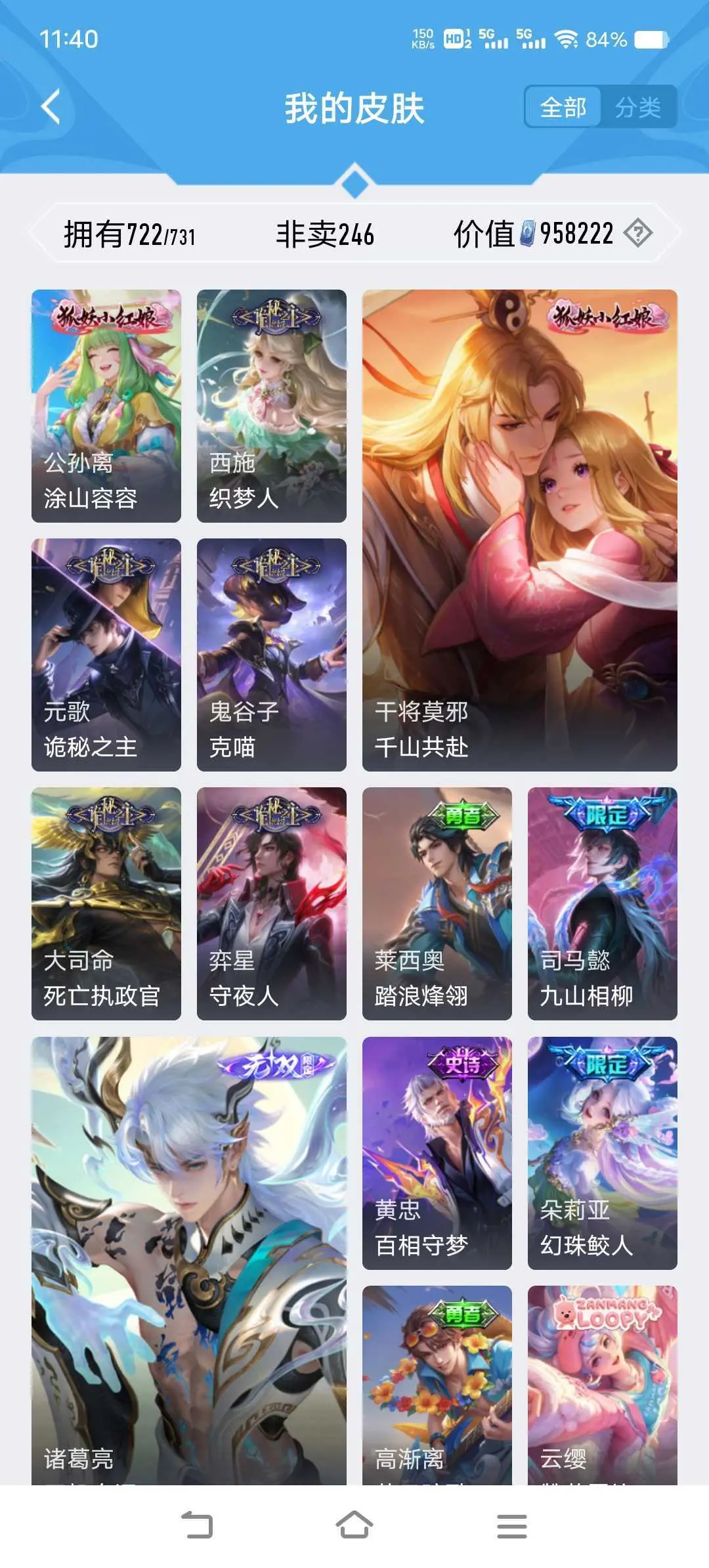Select 鬼谷子 克喵 skin tile
Image resolution: width=709 pixels, height=1568 pixels.
click(x=272, y=655)
